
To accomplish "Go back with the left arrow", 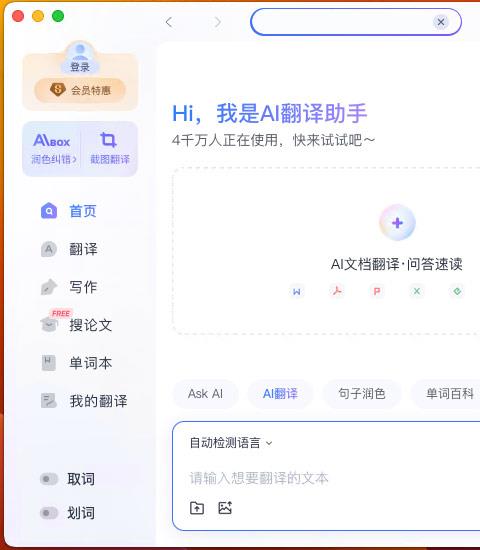I will [x=169, y=22].
